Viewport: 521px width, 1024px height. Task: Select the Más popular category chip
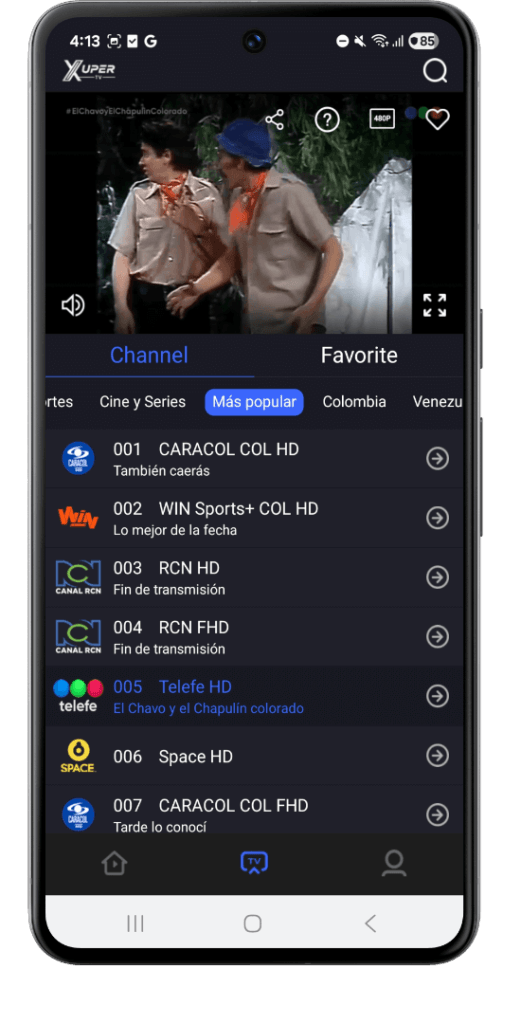254,402
